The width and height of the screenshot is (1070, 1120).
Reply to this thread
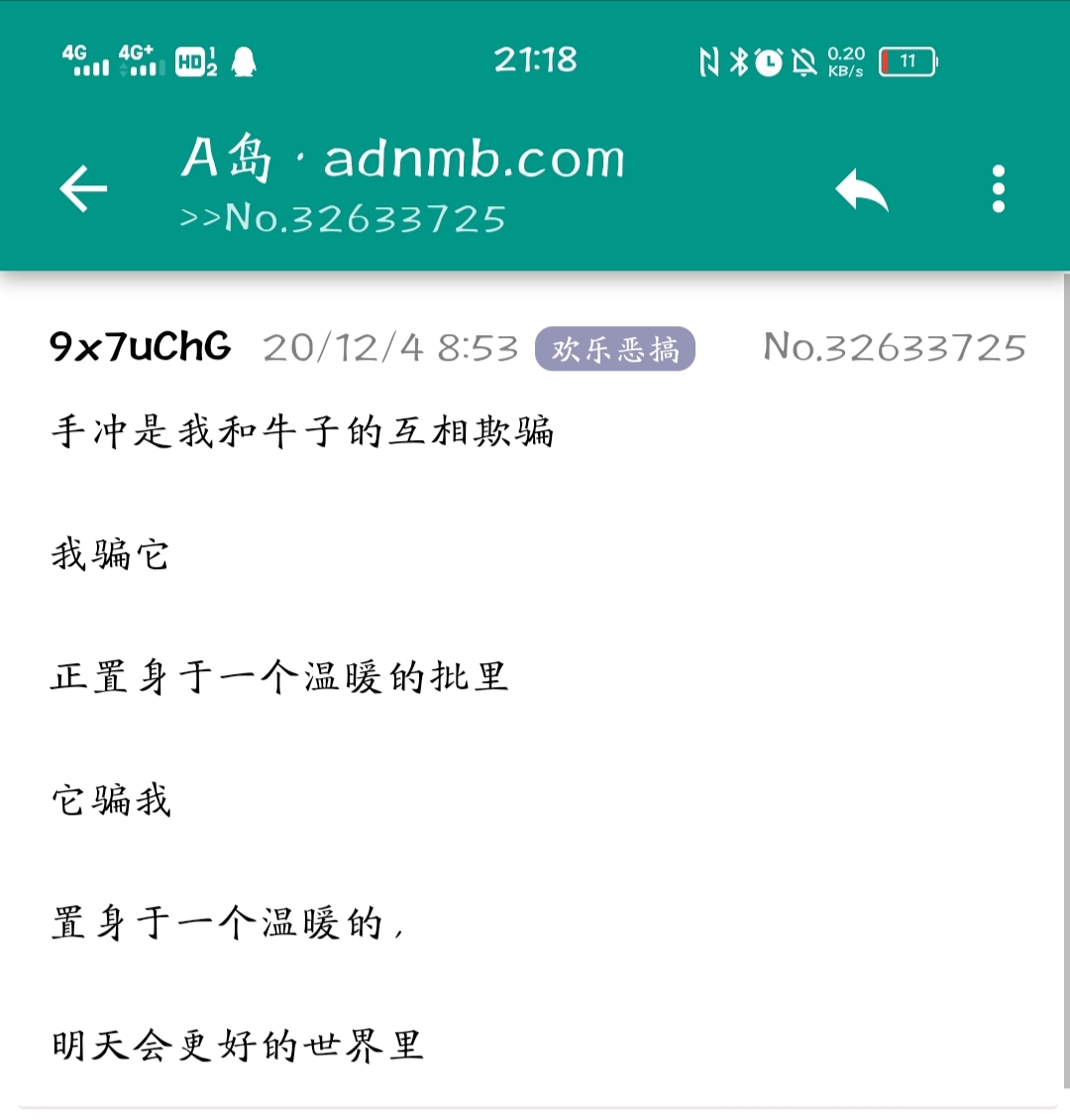pos(861,188)
